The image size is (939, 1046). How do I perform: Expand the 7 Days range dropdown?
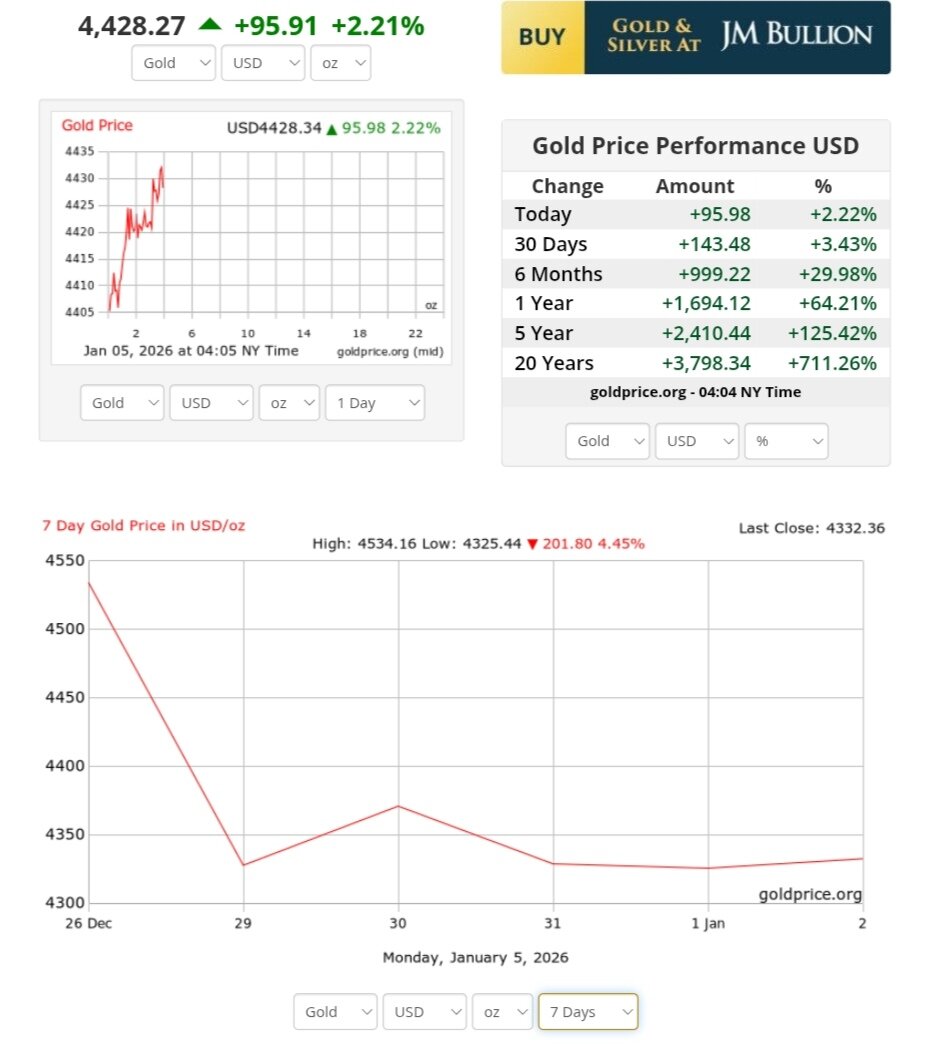588,1012
